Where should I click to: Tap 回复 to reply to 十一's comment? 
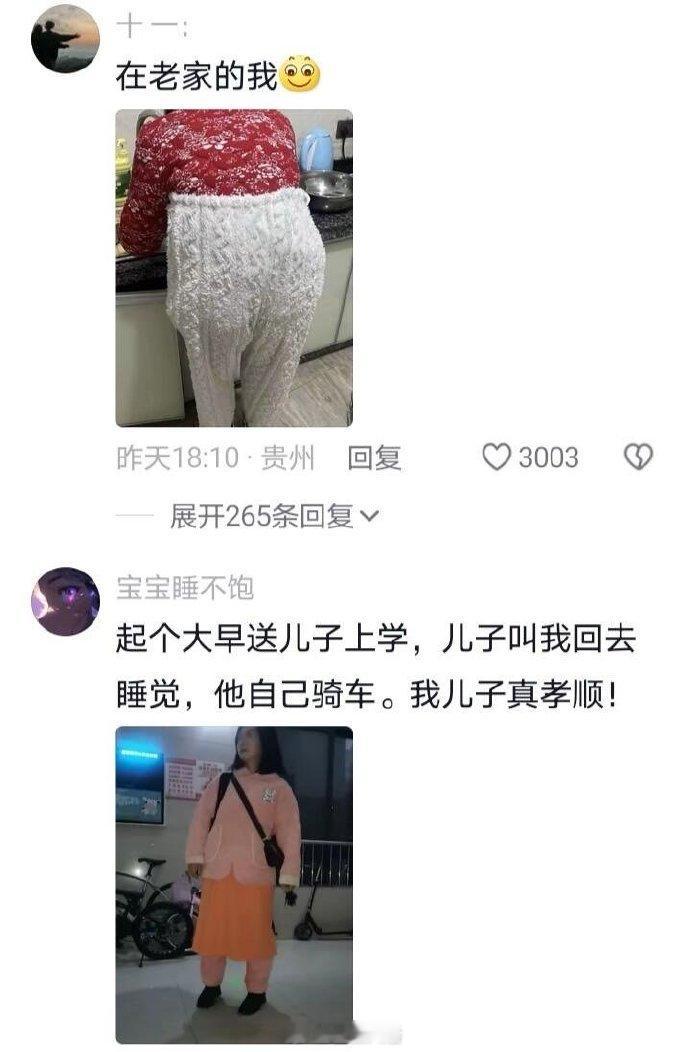tap(374, 458)
